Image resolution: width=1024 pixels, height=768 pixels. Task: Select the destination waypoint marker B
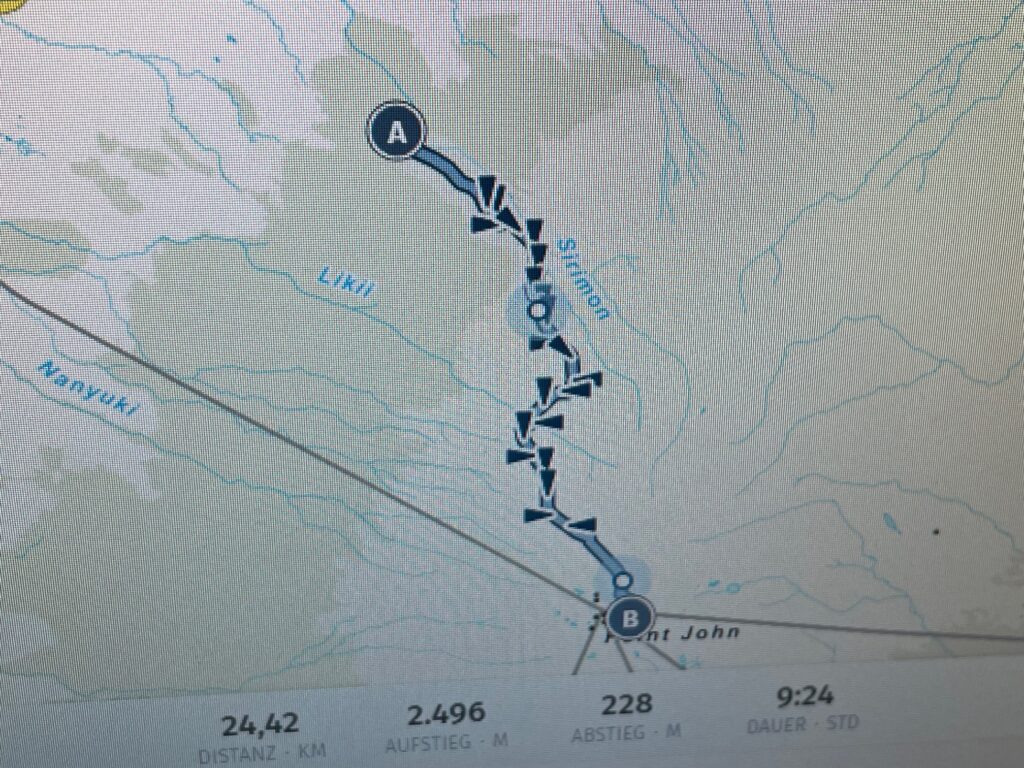630,618
